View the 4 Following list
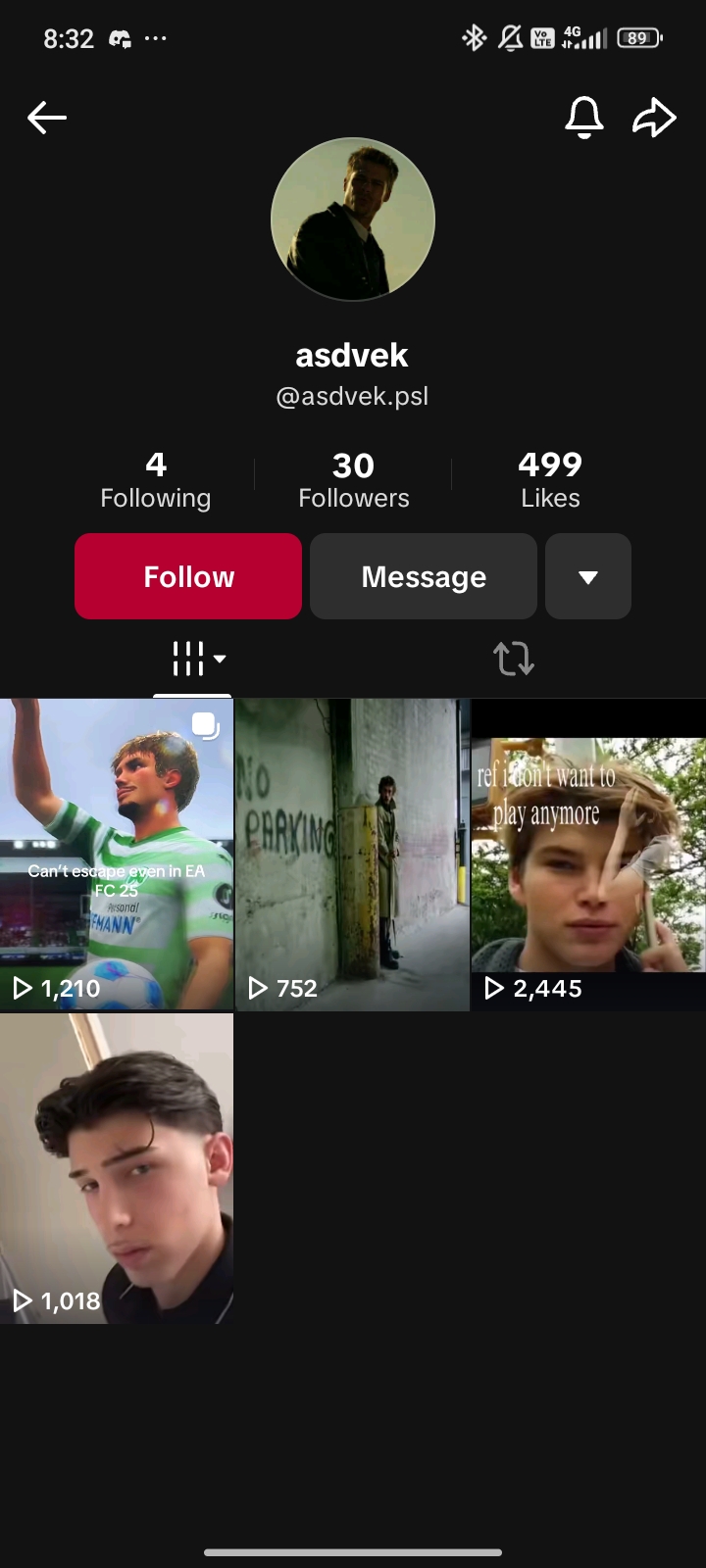Image resolution: width=706 pixels, height=1568 pixels. pos(156,480)
